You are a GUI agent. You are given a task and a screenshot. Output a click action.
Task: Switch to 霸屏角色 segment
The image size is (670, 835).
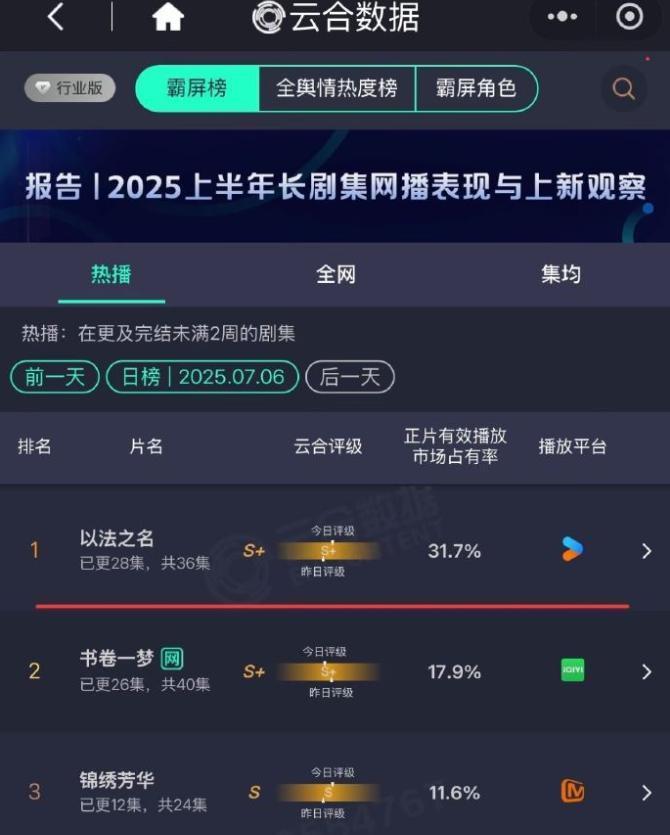tap(476, 88)
